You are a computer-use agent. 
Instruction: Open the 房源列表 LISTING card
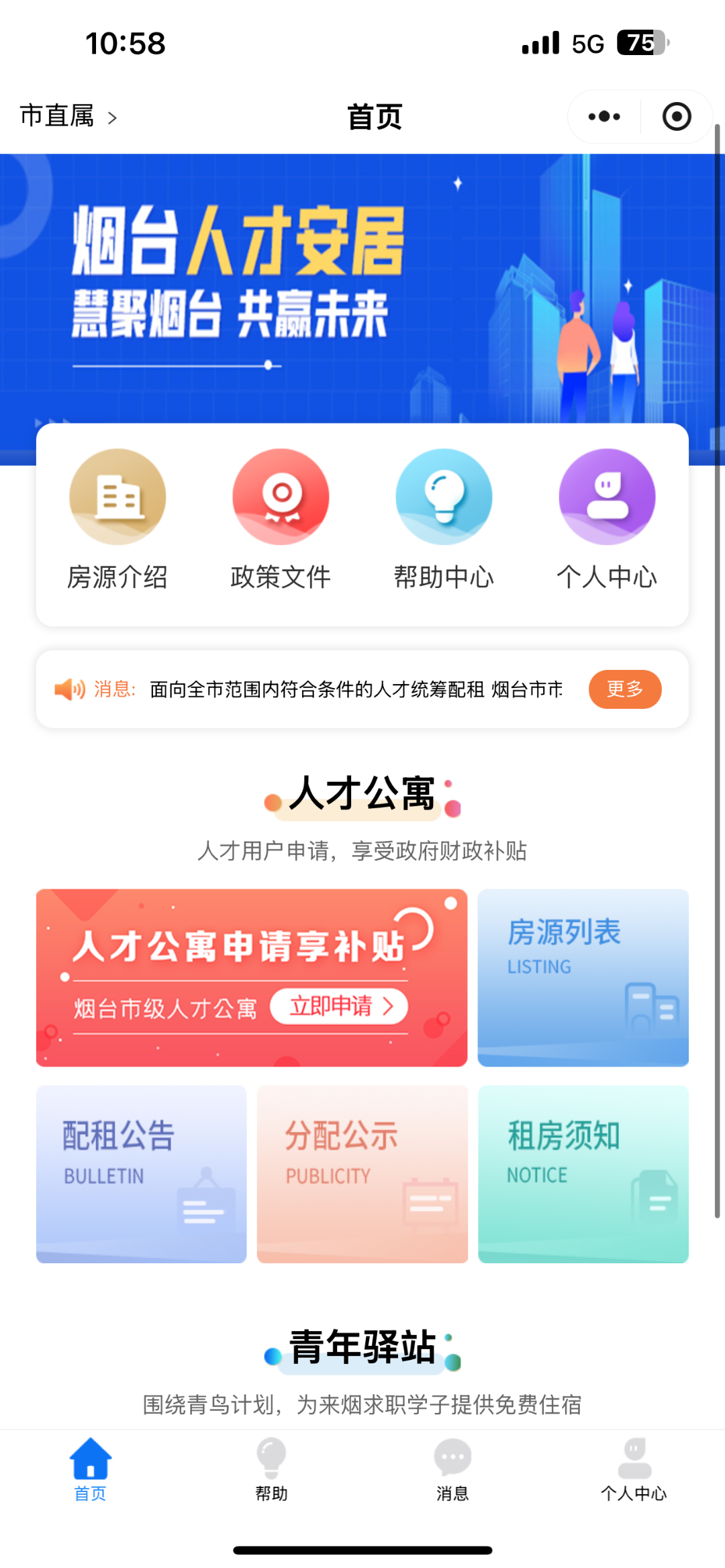click(583, 977)
